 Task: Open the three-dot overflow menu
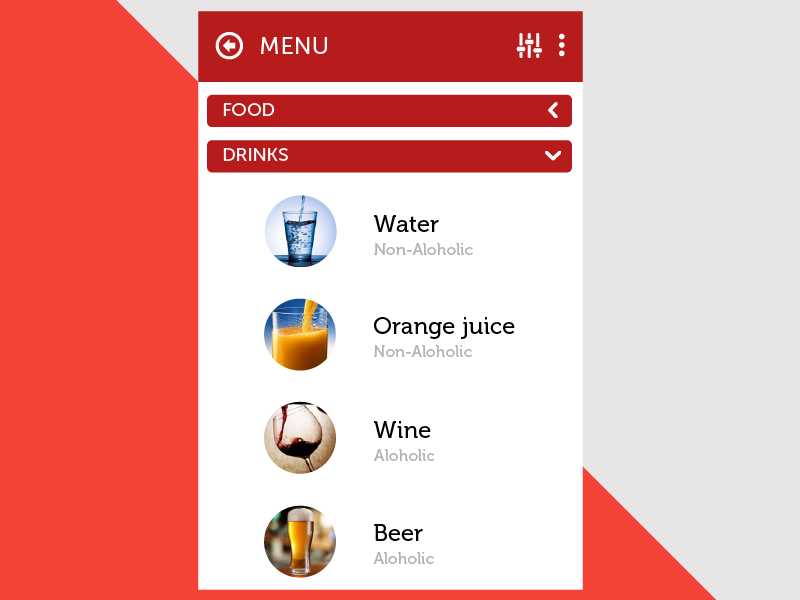(562, 45)
